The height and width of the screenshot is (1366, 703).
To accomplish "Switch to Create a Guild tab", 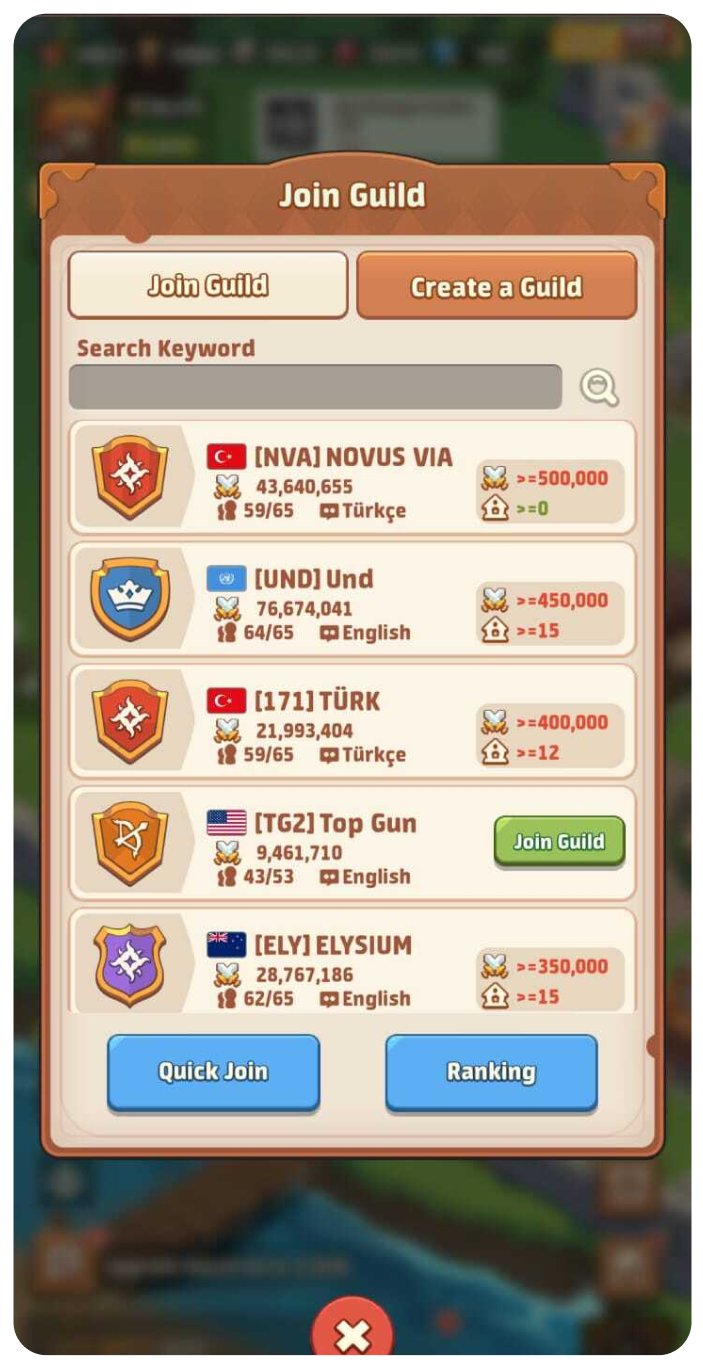I will coord(496,286).
